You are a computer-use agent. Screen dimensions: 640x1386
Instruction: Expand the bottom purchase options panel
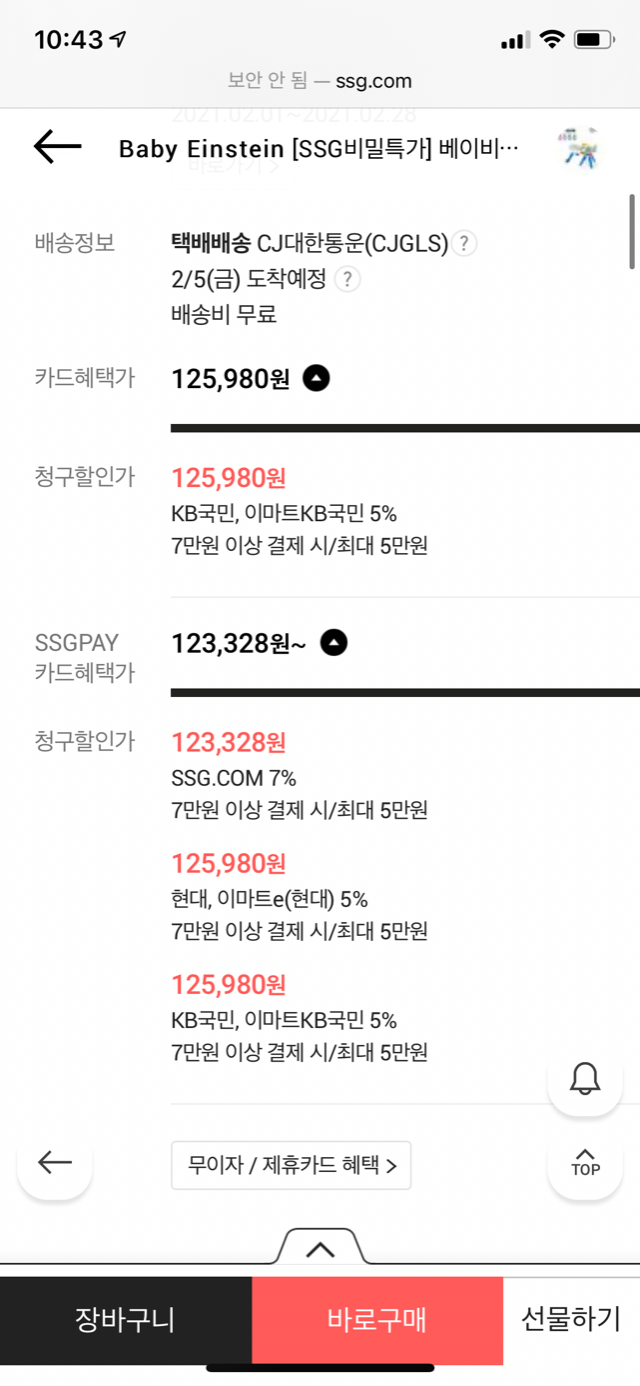320,1248
